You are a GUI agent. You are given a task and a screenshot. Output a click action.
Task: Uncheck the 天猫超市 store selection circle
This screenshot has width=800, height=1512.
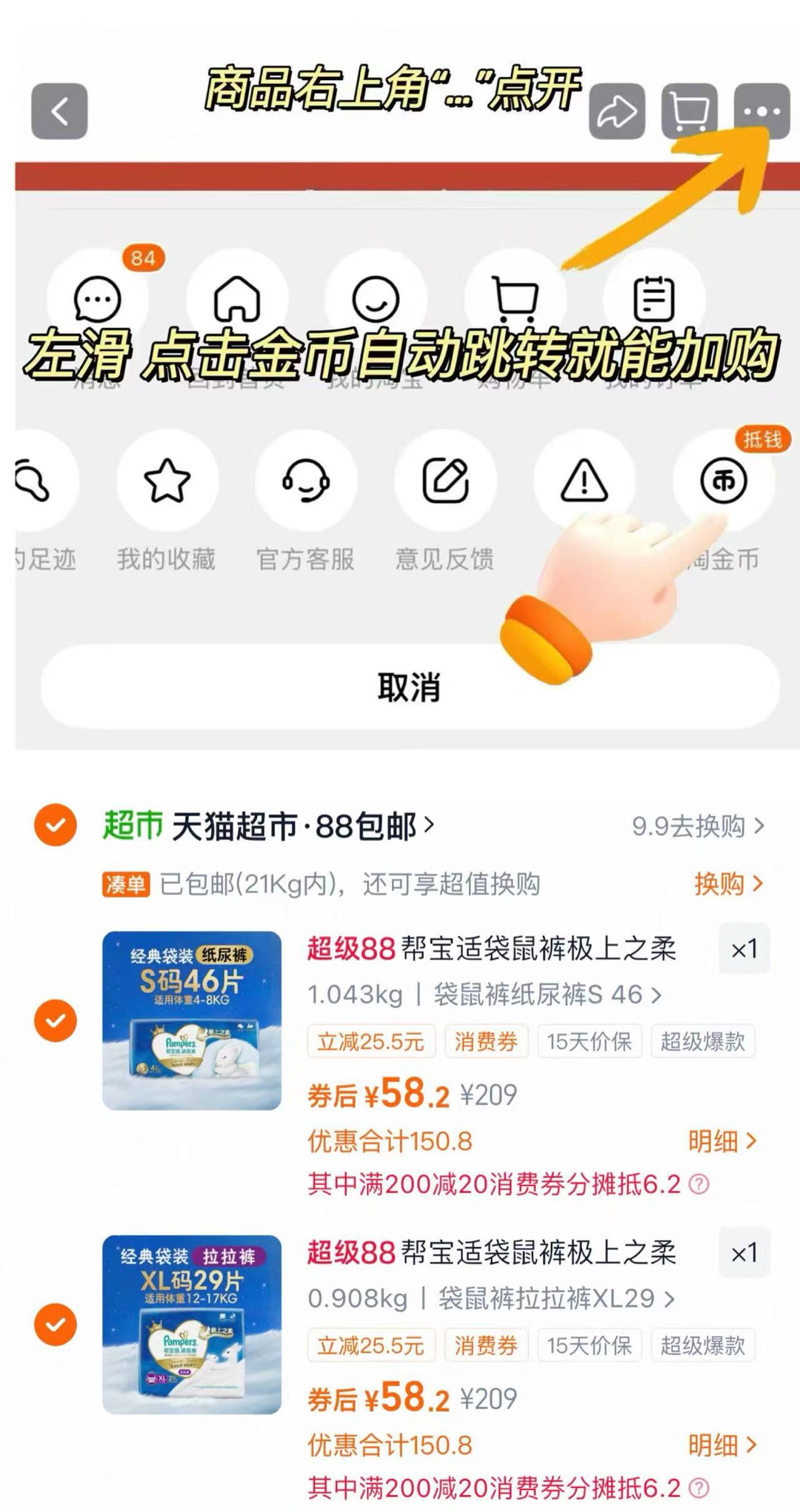coord(56,823)
